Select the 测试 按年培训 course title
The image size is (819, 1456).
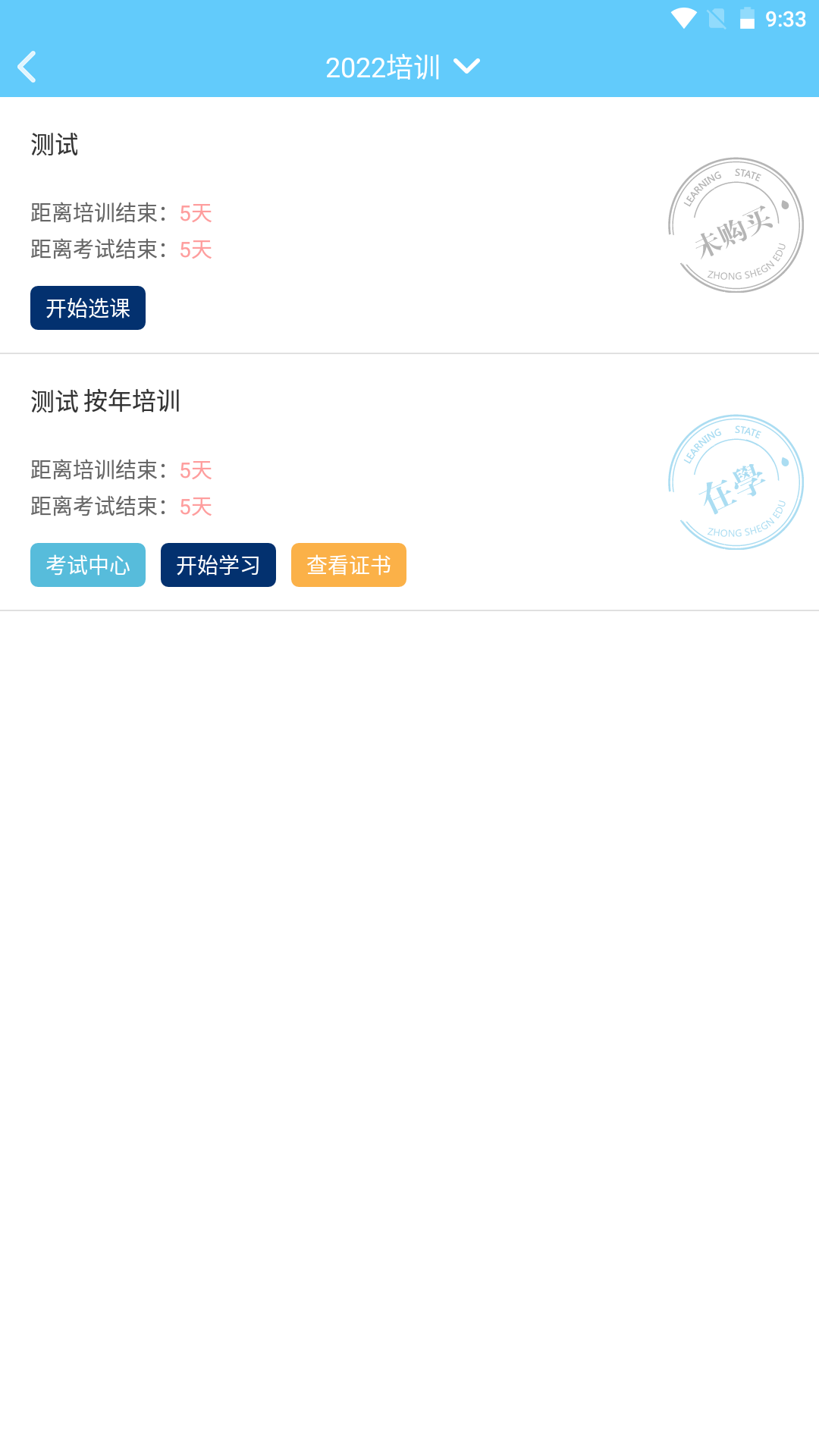tap(105, 403)
